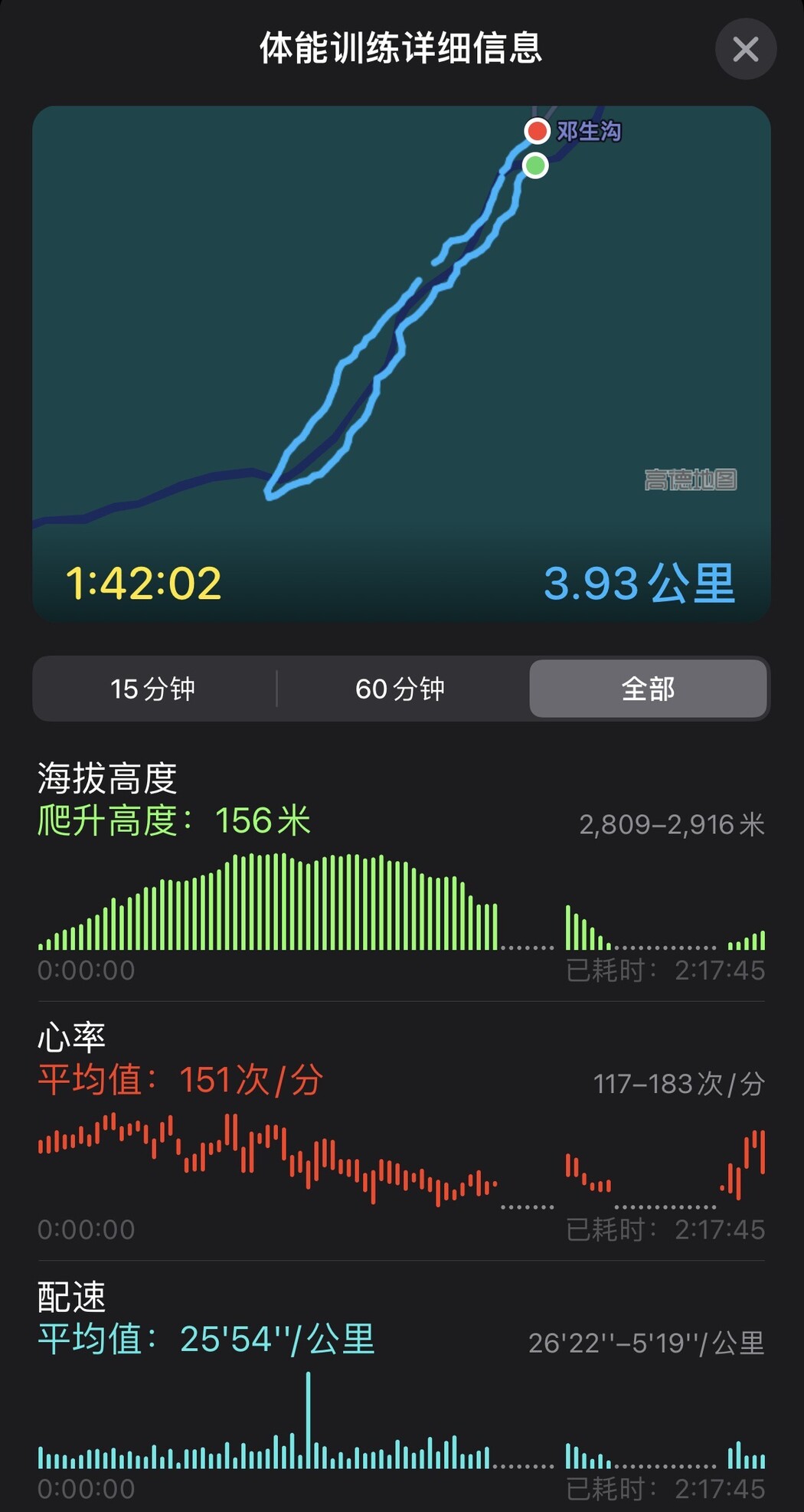Select the 全部 segment
The image size is (804, 1512).
coord(648,689)
